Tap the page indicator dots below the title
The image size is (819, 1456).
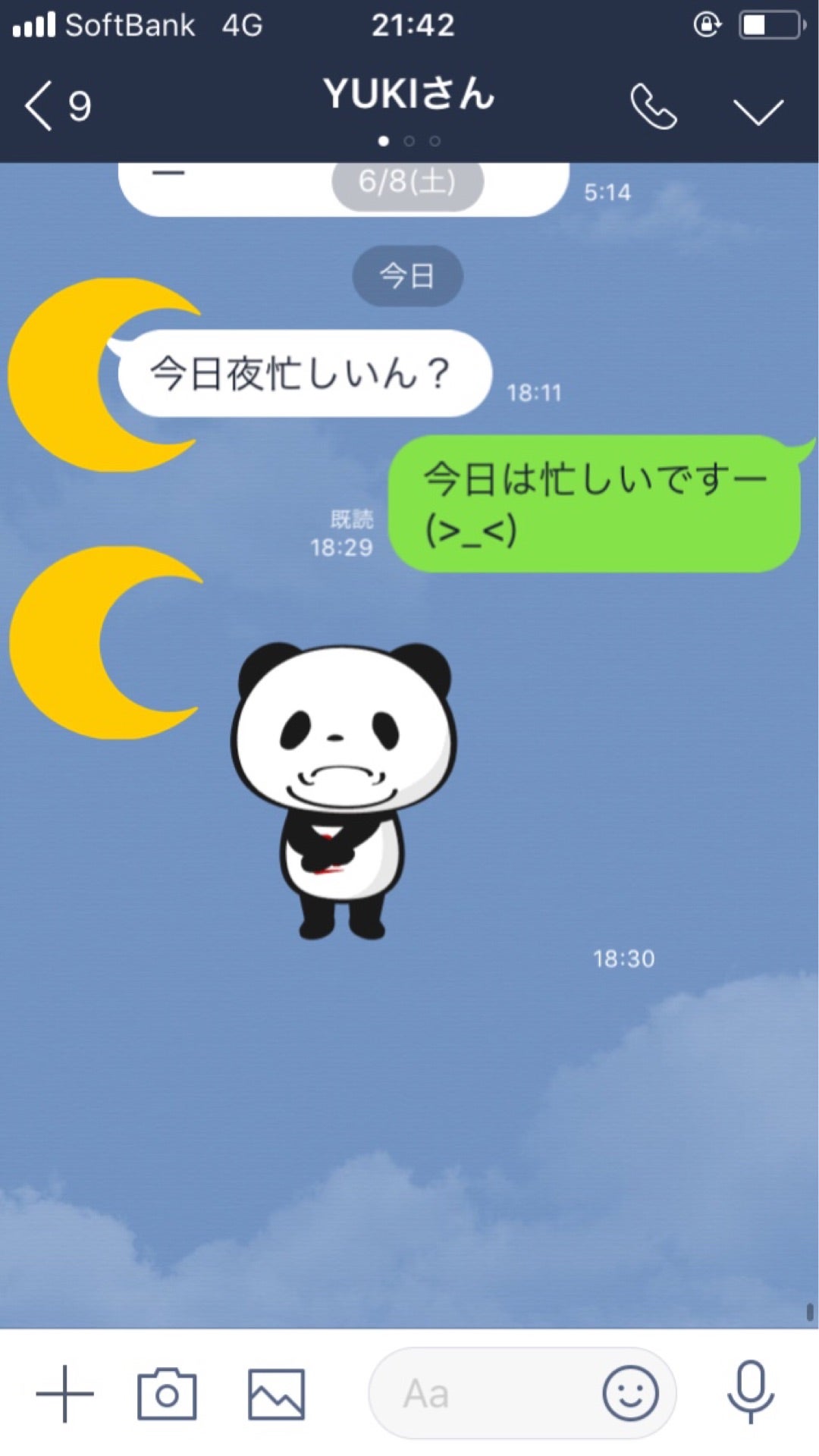[408, 140]
